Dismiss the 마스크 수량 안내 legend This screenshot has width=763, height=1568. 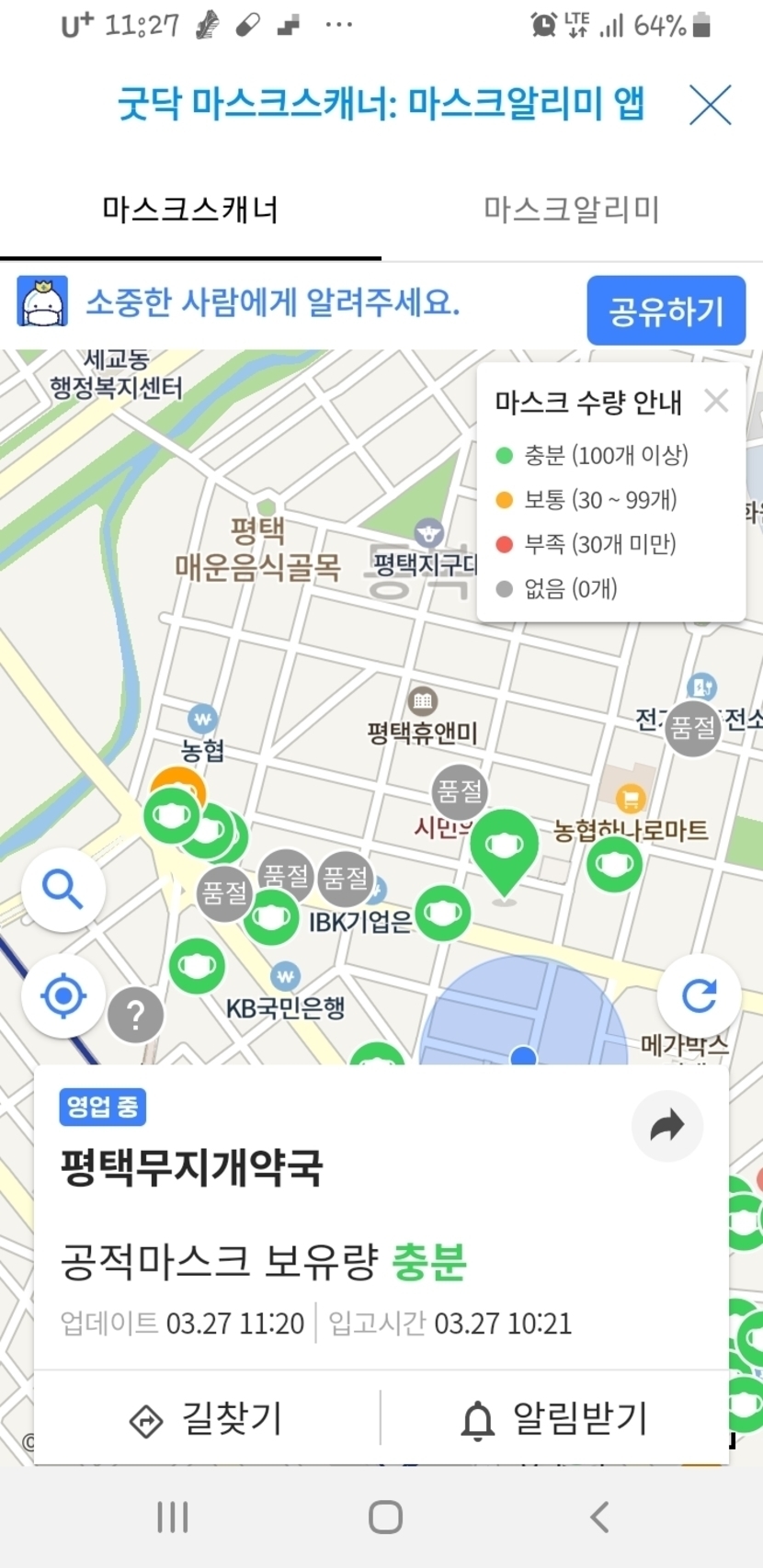pyautogui.click(x=716, y=401)
